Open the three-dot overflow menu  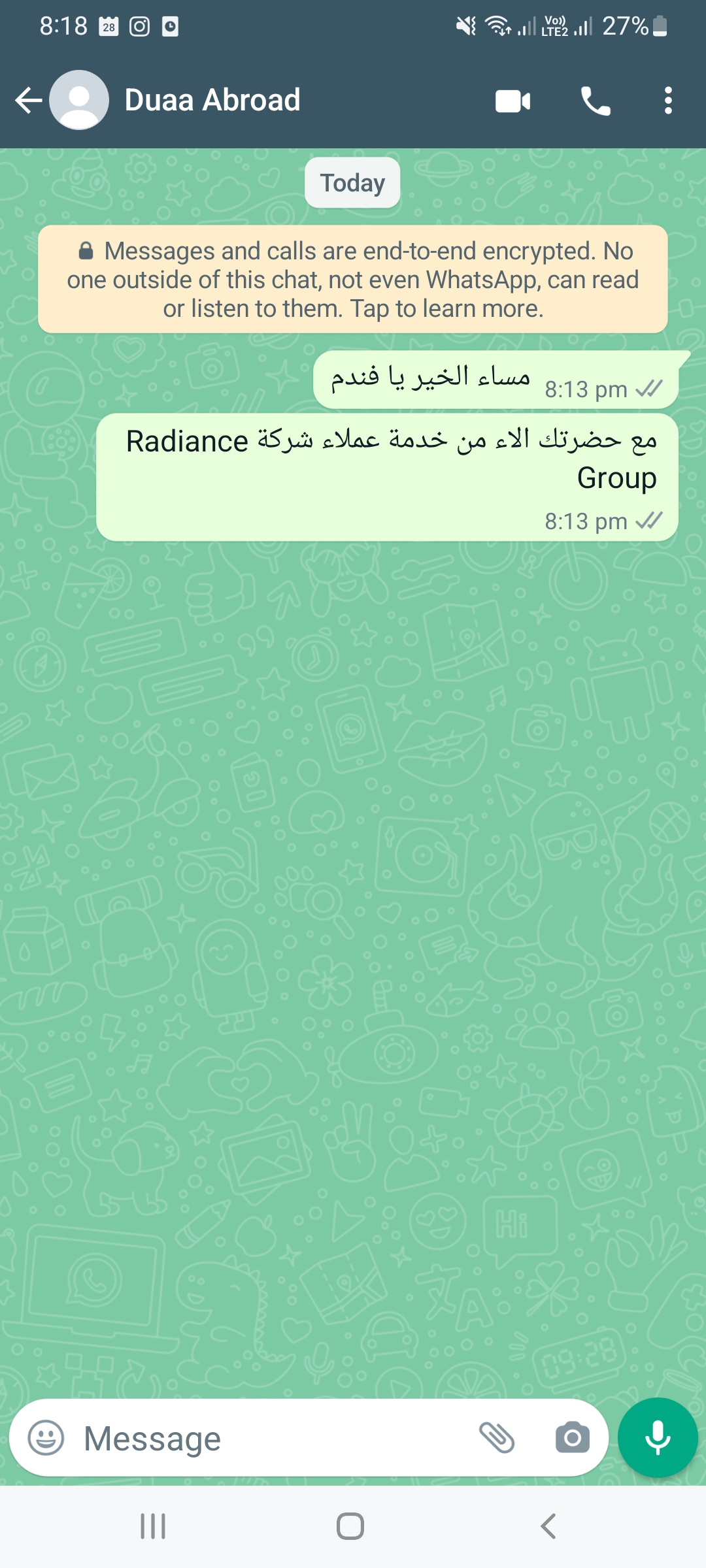click(x=667, y=101)
